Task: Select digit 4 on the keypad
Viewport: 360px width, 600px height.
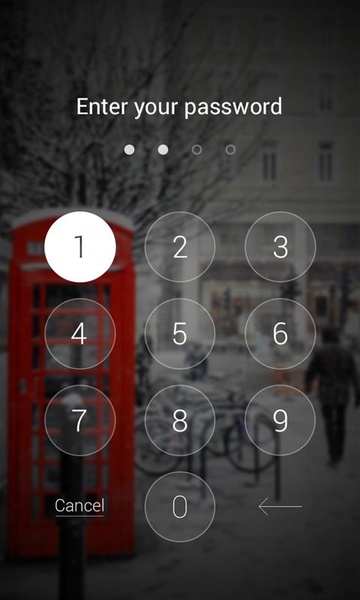Action: (x=80, y=334)
